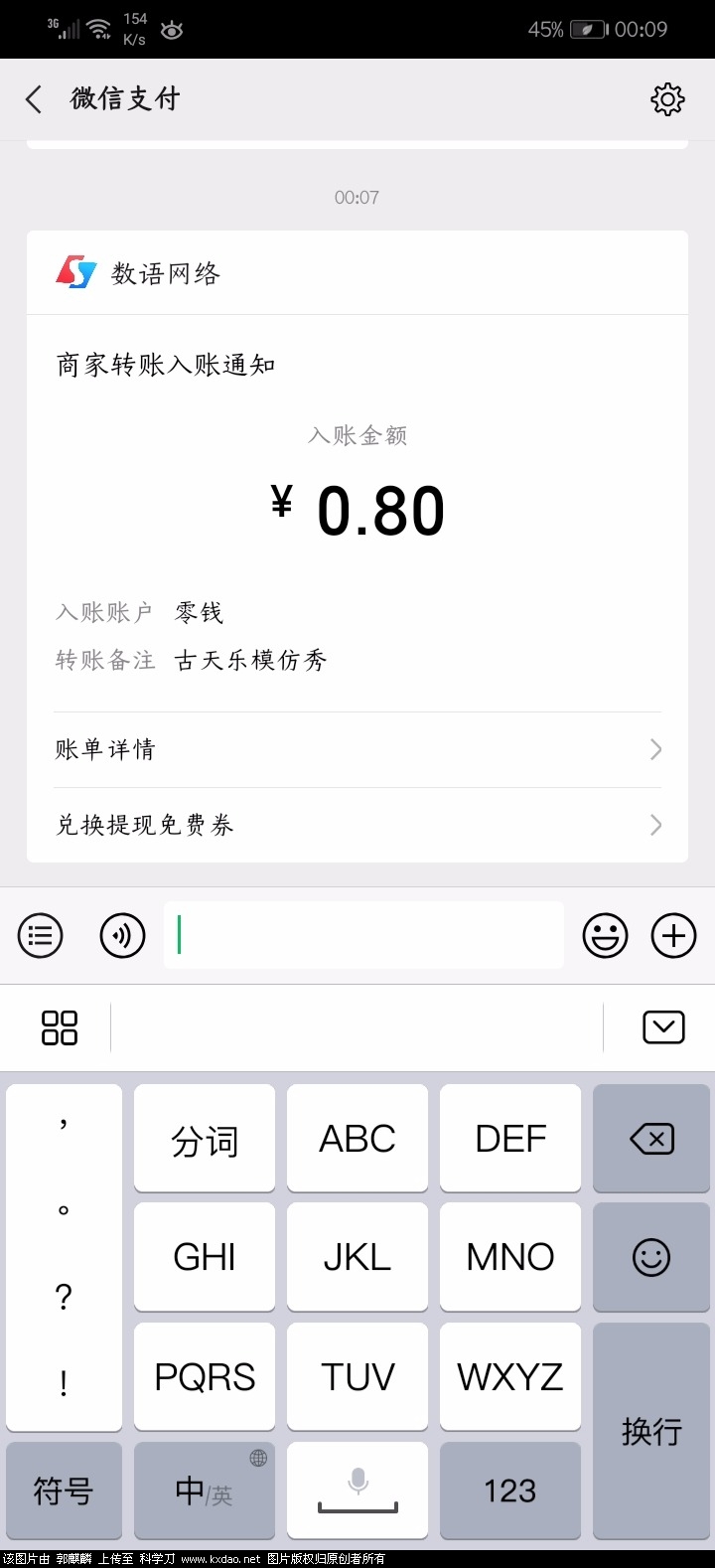Open the WeChat Pay settings gear
This screenshot has height=1568, width=715.
coord(667,98)
